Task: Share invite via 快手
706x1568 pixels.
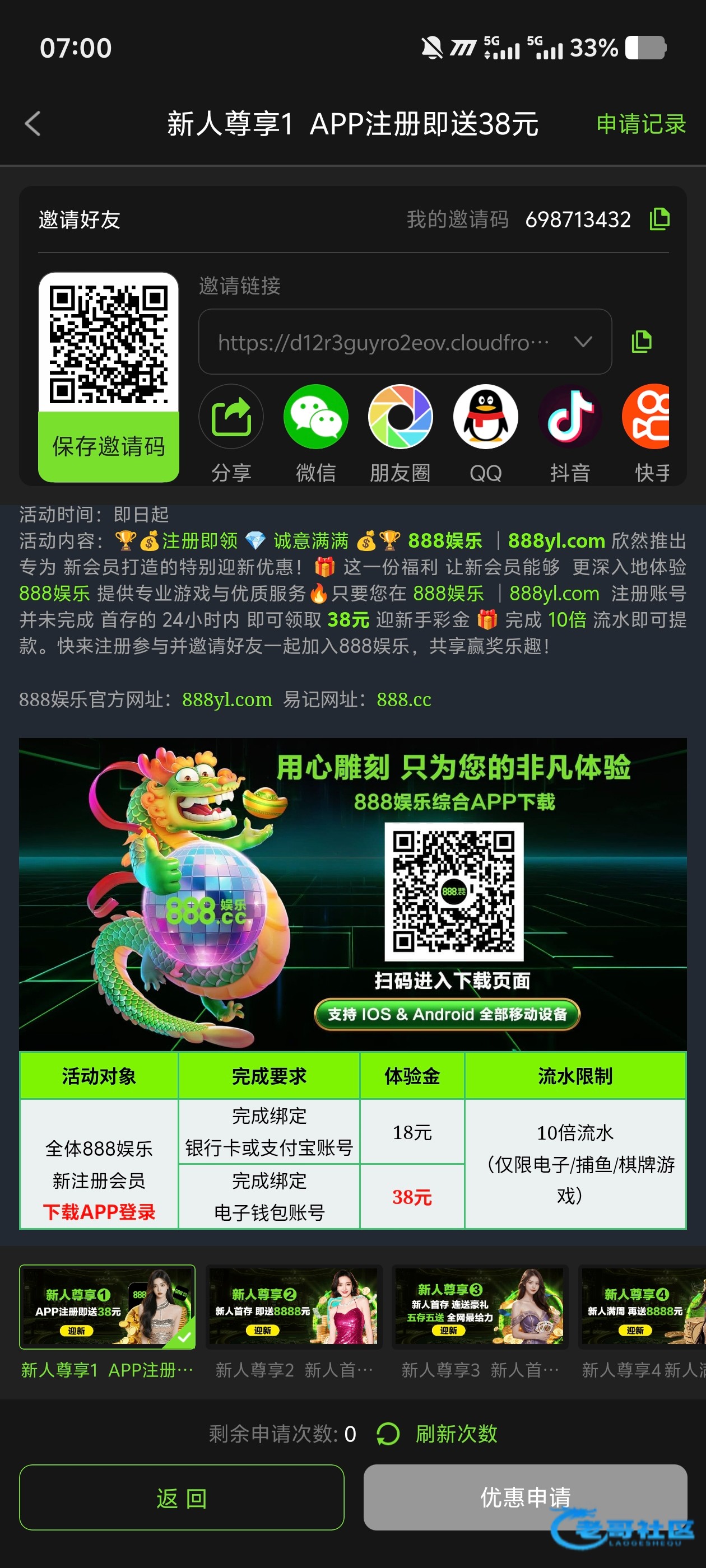Action: point(649,417)
